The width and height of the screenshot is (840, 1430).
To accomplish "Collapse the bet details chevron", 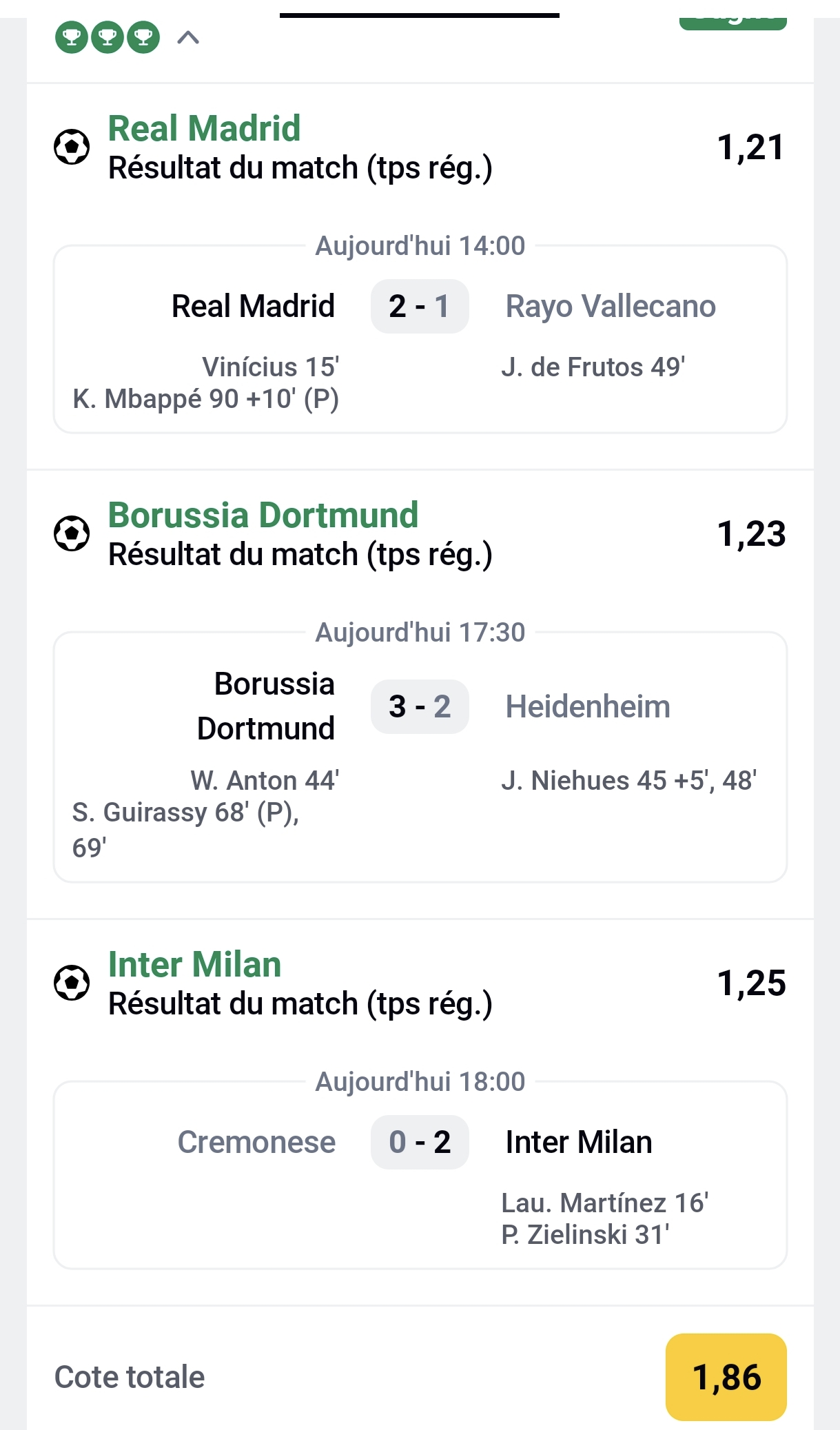I will (x=188, y=37).
